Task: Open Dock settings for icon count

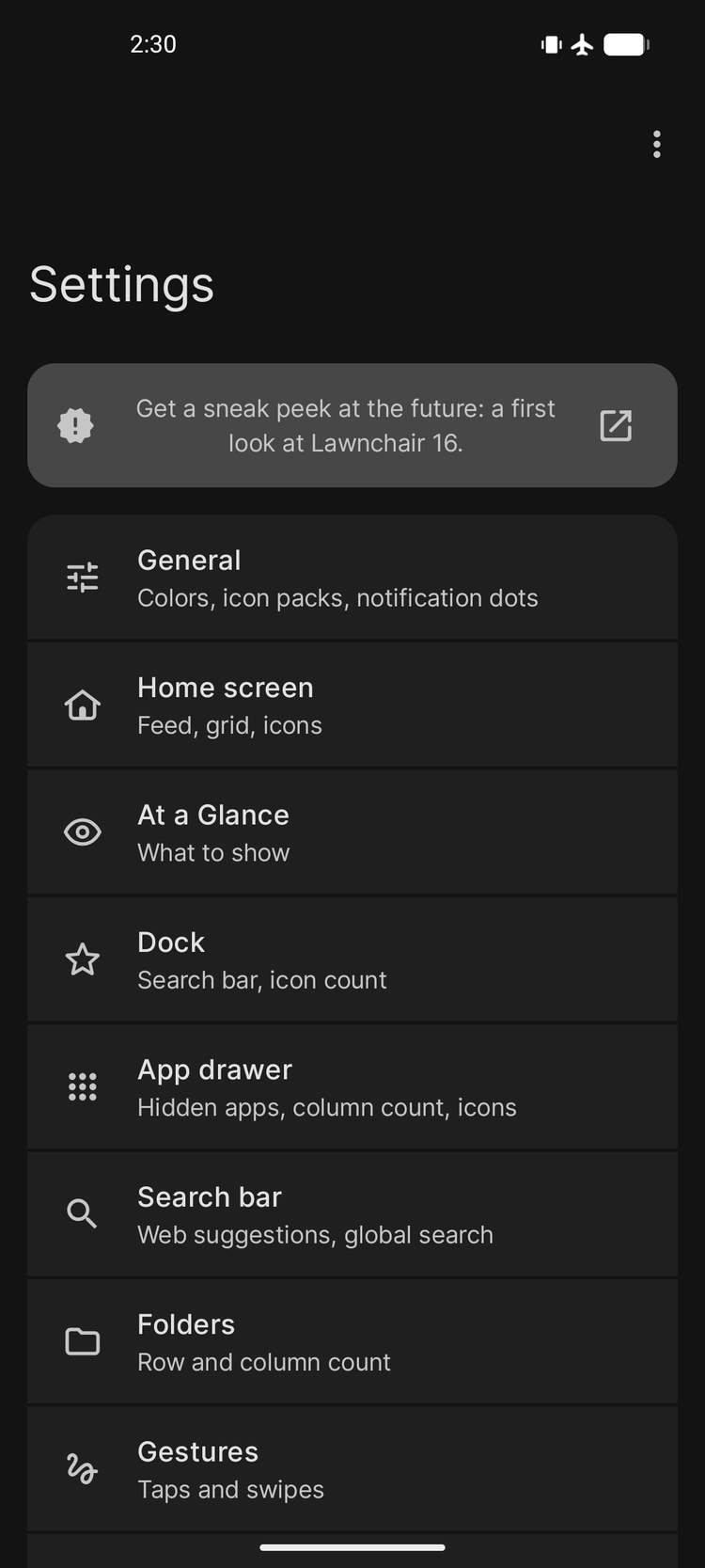Action: tap(352, 959)
